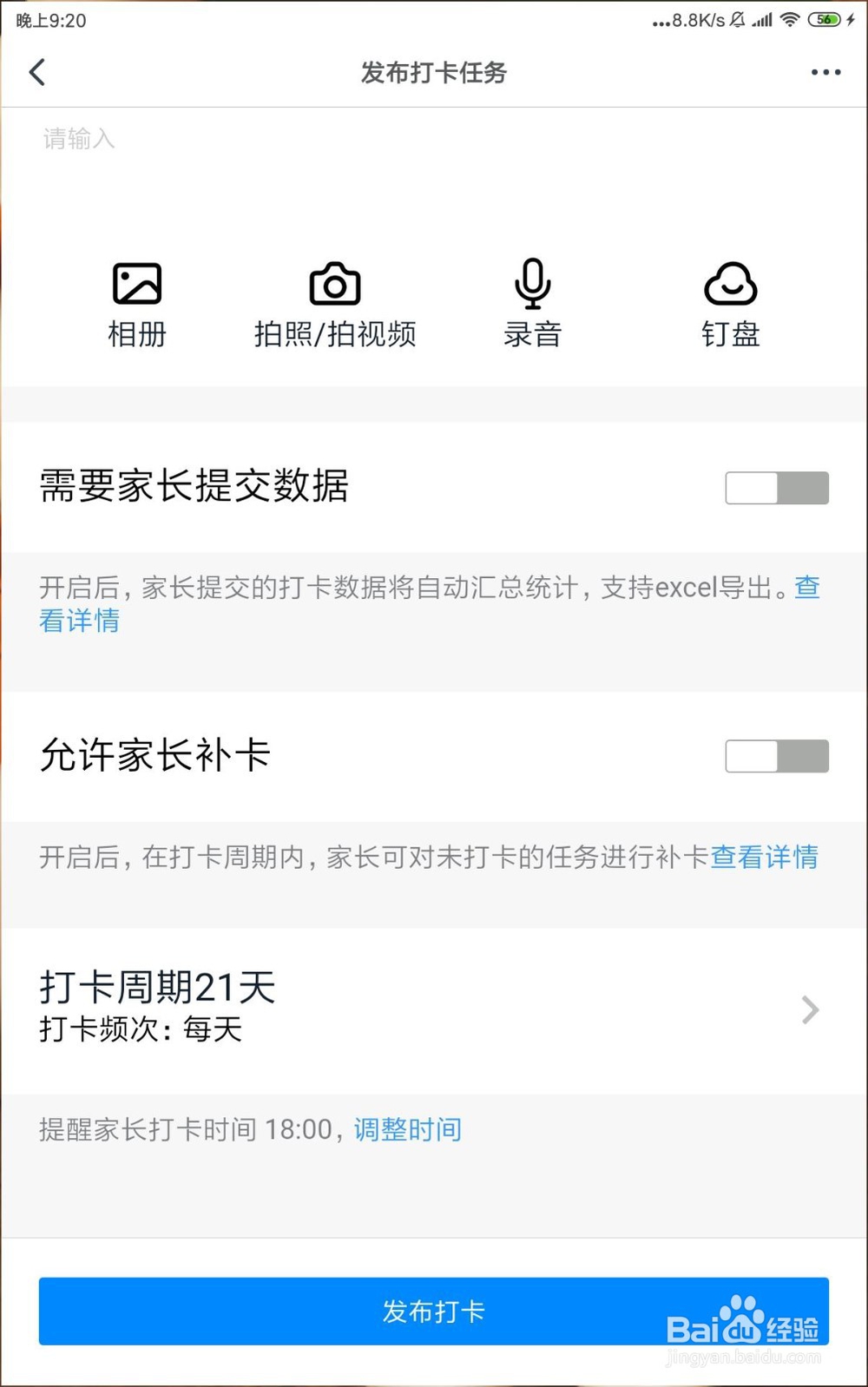Tap 调整时间 to change reminder time
This screenshot has width=868, height=1387.
point(406,1129)
